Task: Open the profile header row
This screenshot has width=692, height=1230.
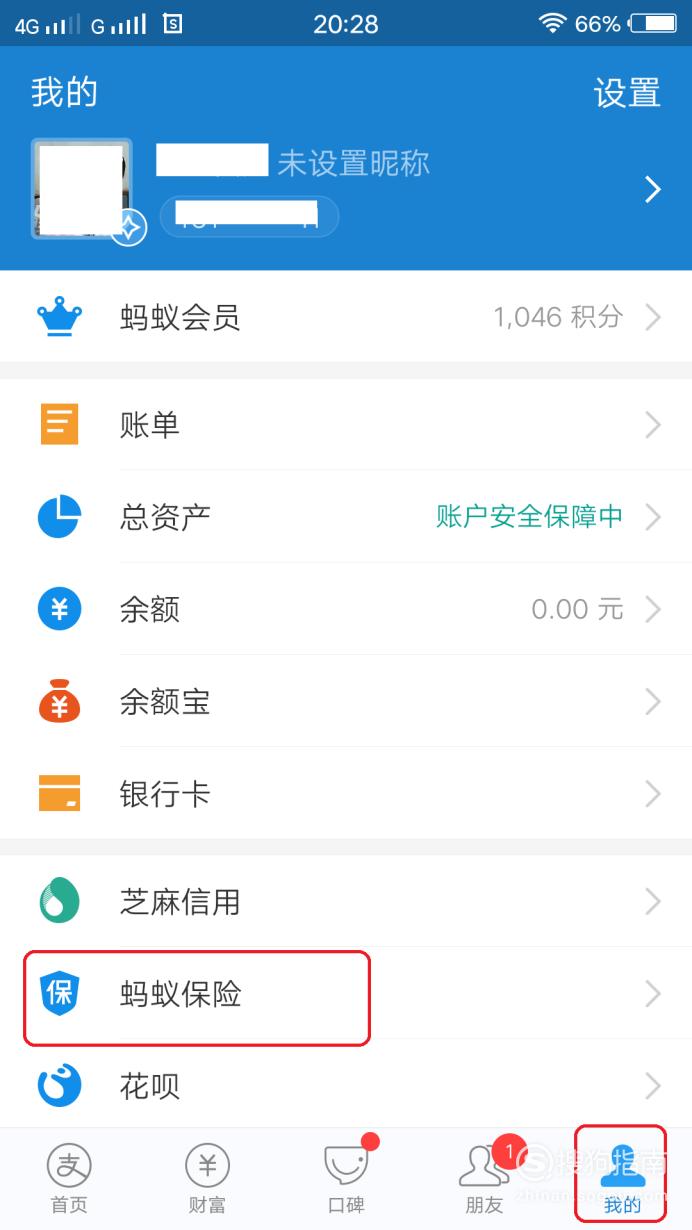Action: (x=346, y=190)
